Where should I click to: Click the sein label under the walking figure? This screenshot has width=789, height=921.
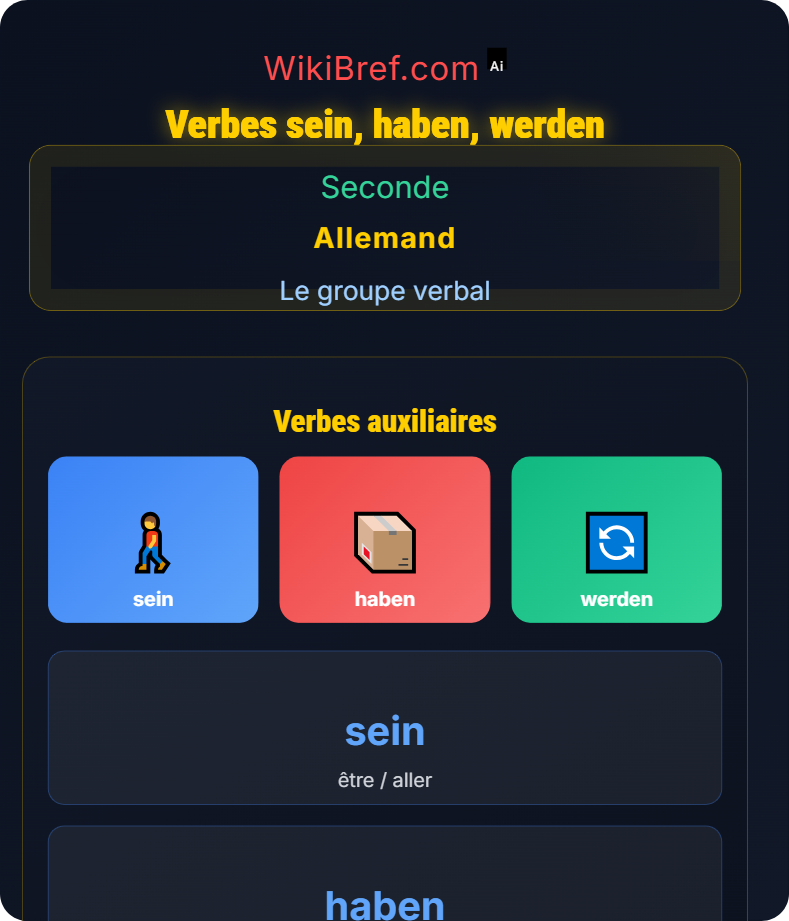152,599
